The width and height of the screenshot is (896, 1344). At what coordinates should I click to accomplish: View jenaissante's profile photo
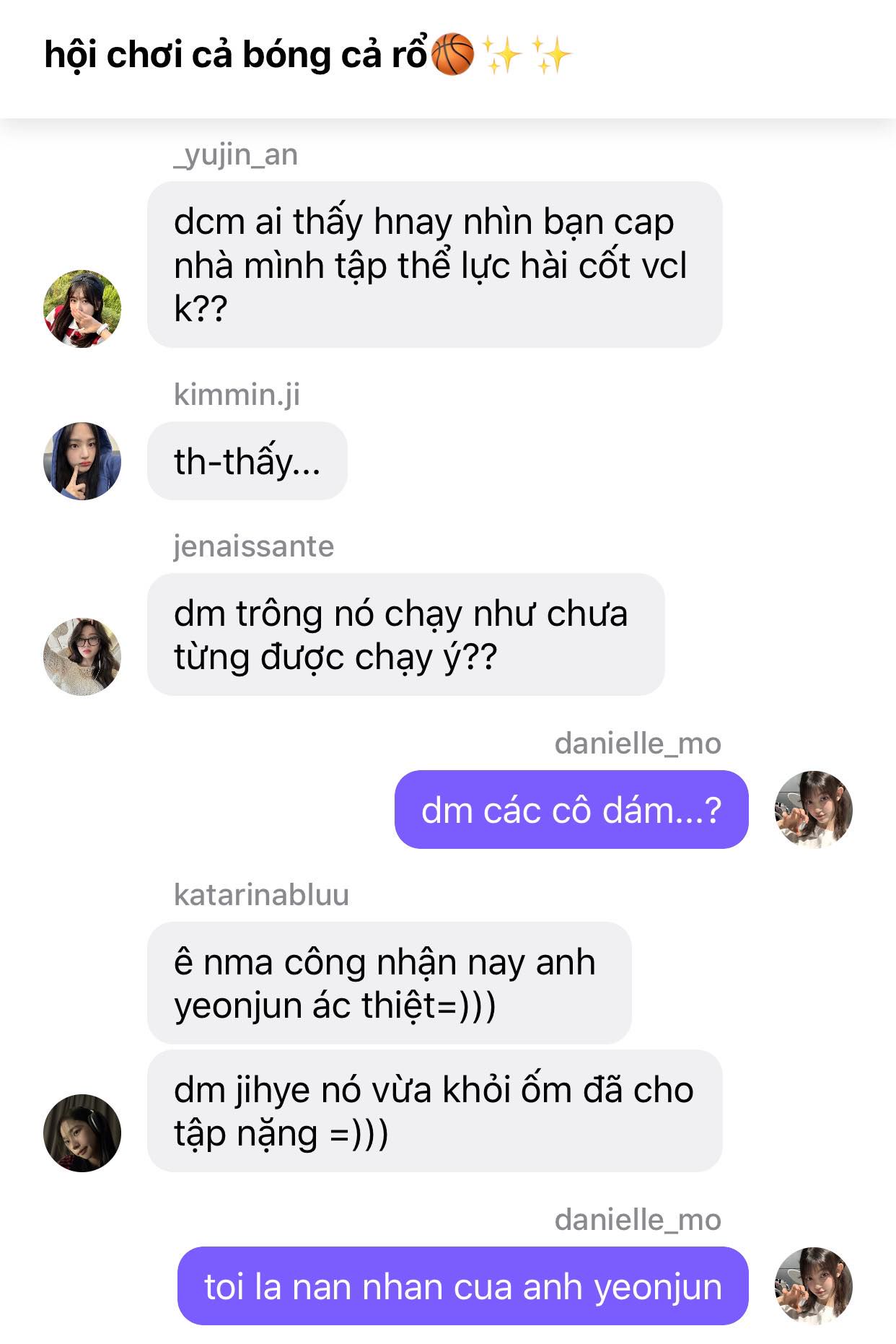tap(82, 656)
